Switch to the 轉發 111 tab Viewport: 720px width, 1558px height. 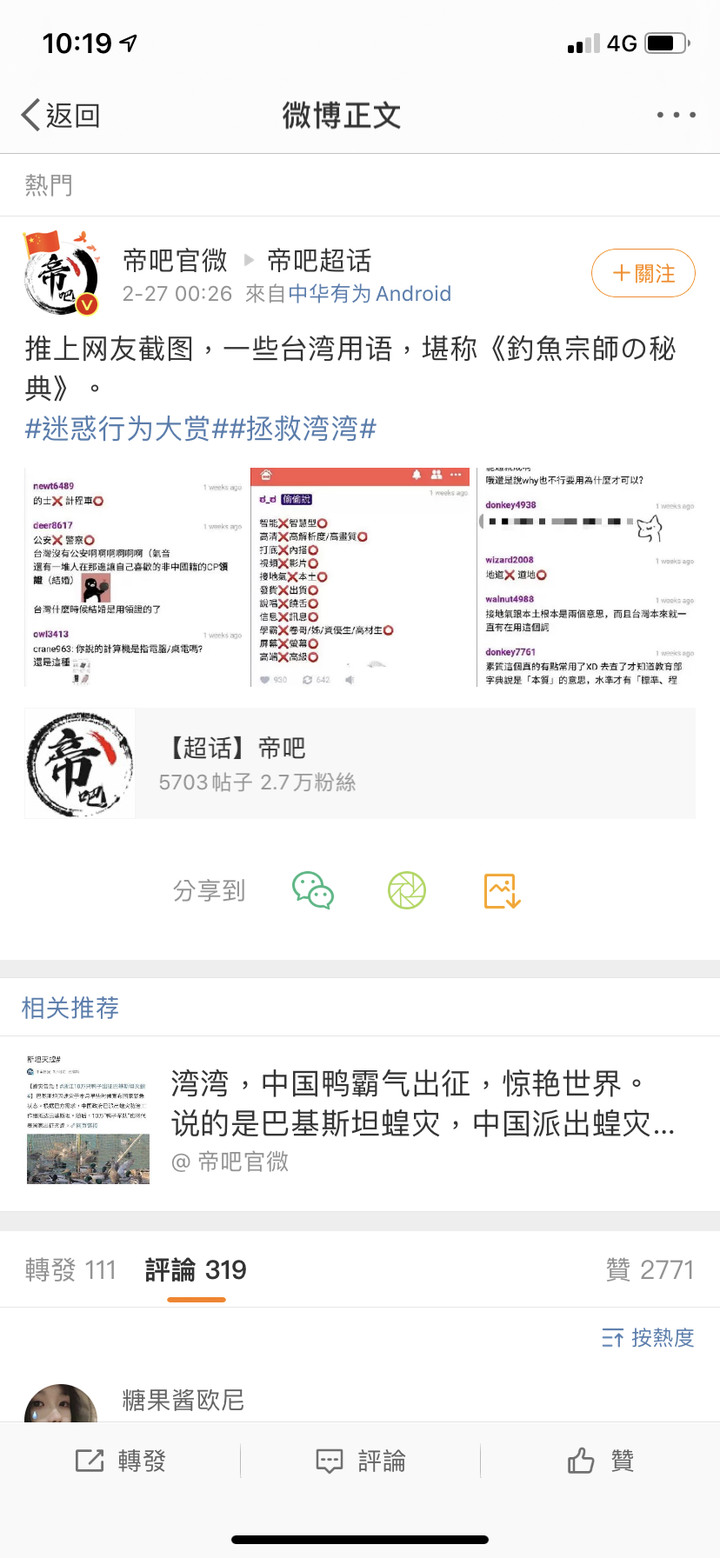pyautogui.click(x=71, y=1270)
